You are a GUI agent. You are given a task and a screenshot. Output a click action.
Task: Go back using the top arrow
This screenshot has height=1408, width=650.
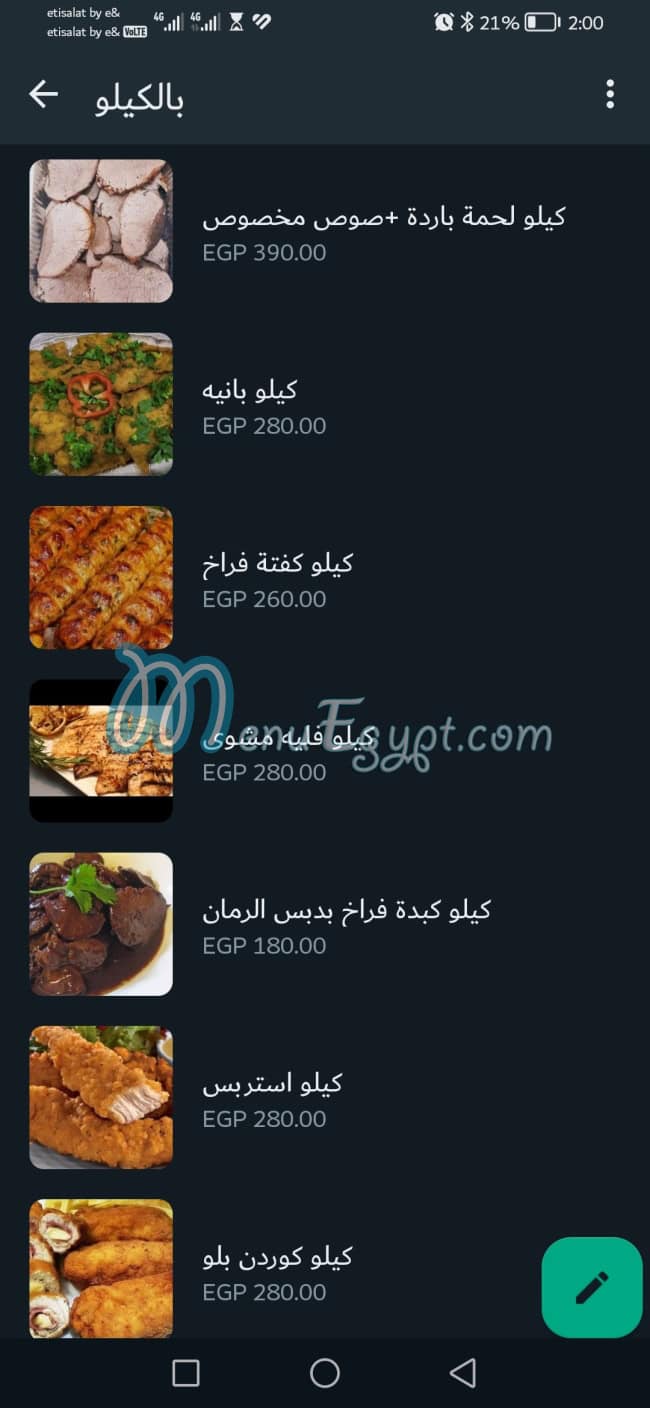(x=43, y=95)
